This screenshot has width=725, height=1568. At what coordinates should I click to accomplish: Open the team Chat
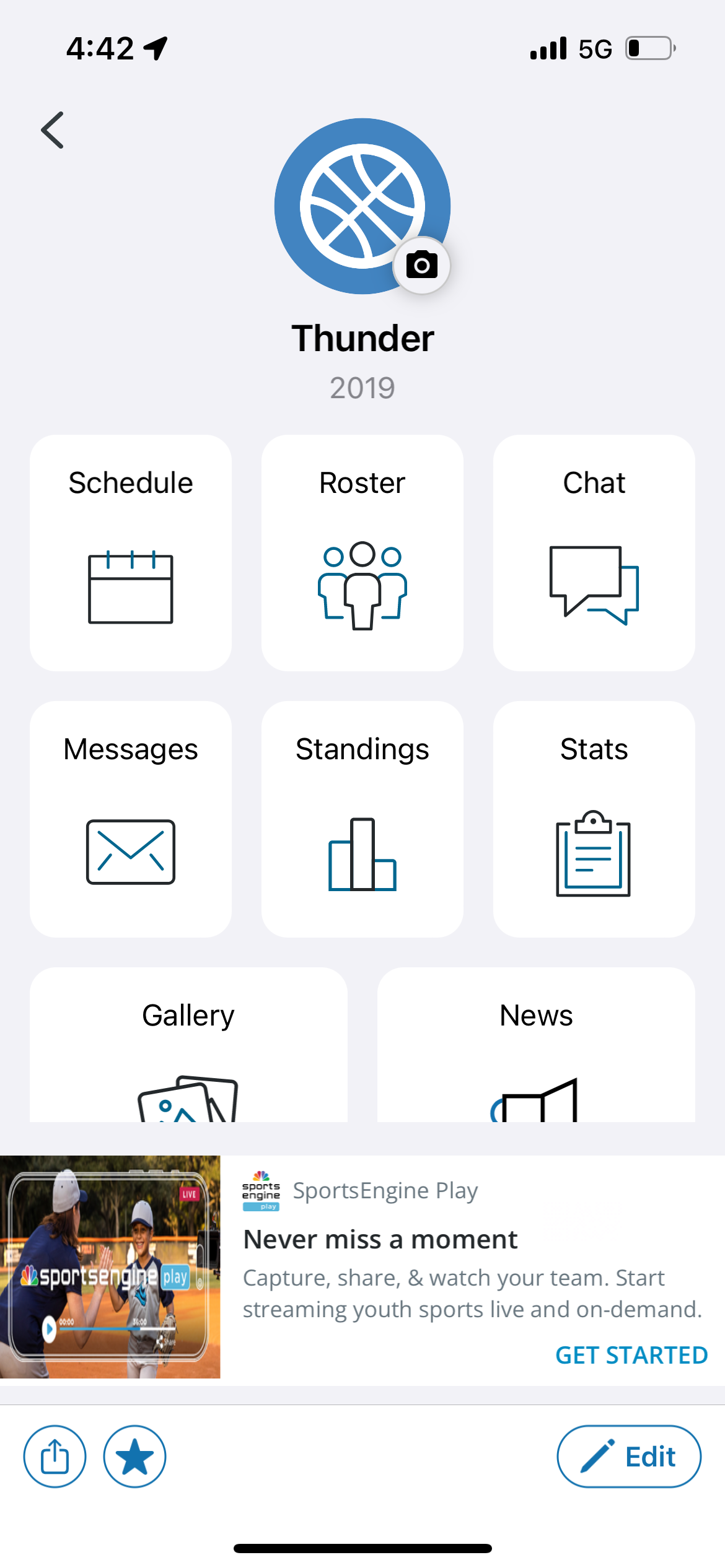click(x=594, y=552)
